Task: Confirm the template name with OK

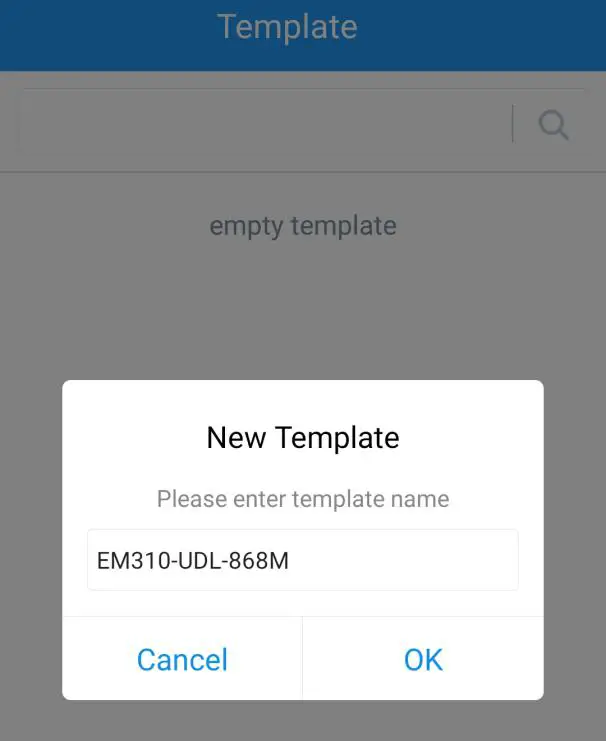Action: coord(423,660)
